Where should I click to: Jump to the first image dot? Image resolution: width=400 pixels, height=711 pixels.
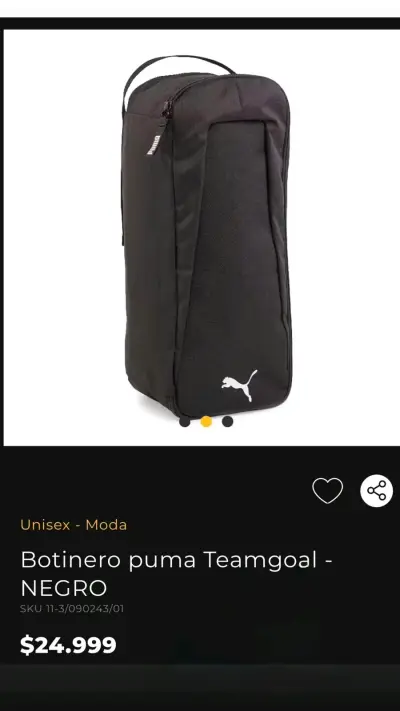point(185,422)
